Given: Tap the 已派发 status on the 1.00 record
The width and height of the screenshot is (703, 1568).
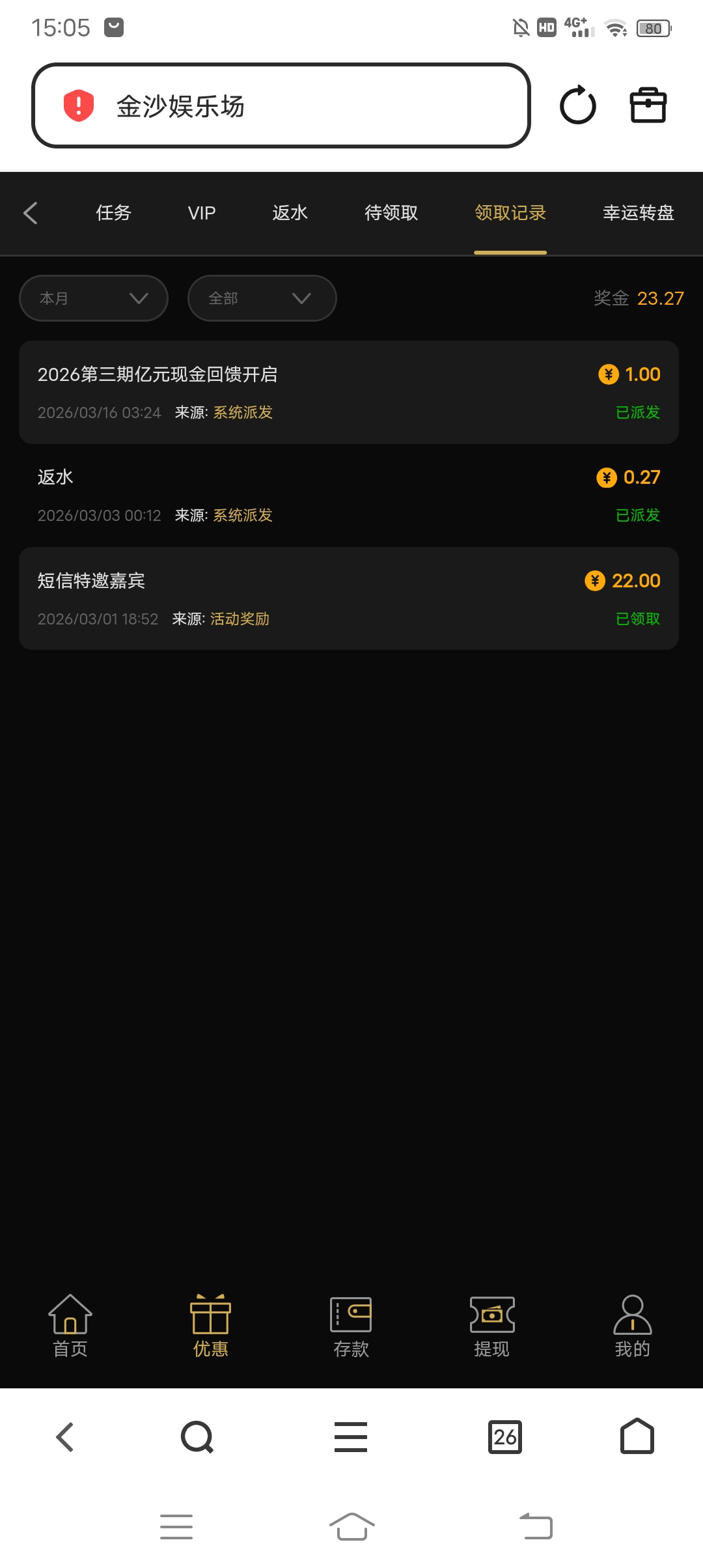Looking at the screenshot, I should coord(637,412).
